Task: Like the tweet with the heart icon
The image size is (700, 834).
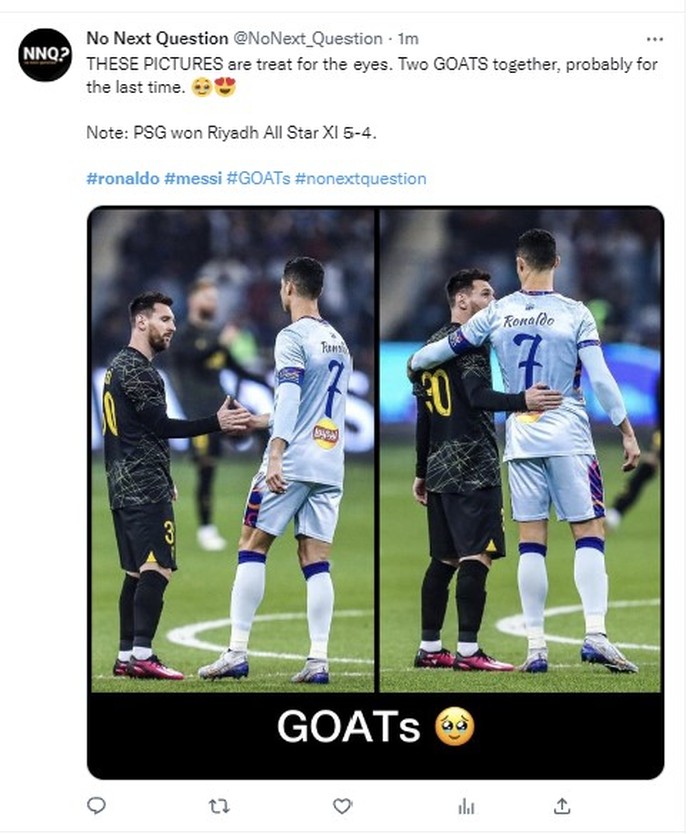Action: click(x=342, y=805)
